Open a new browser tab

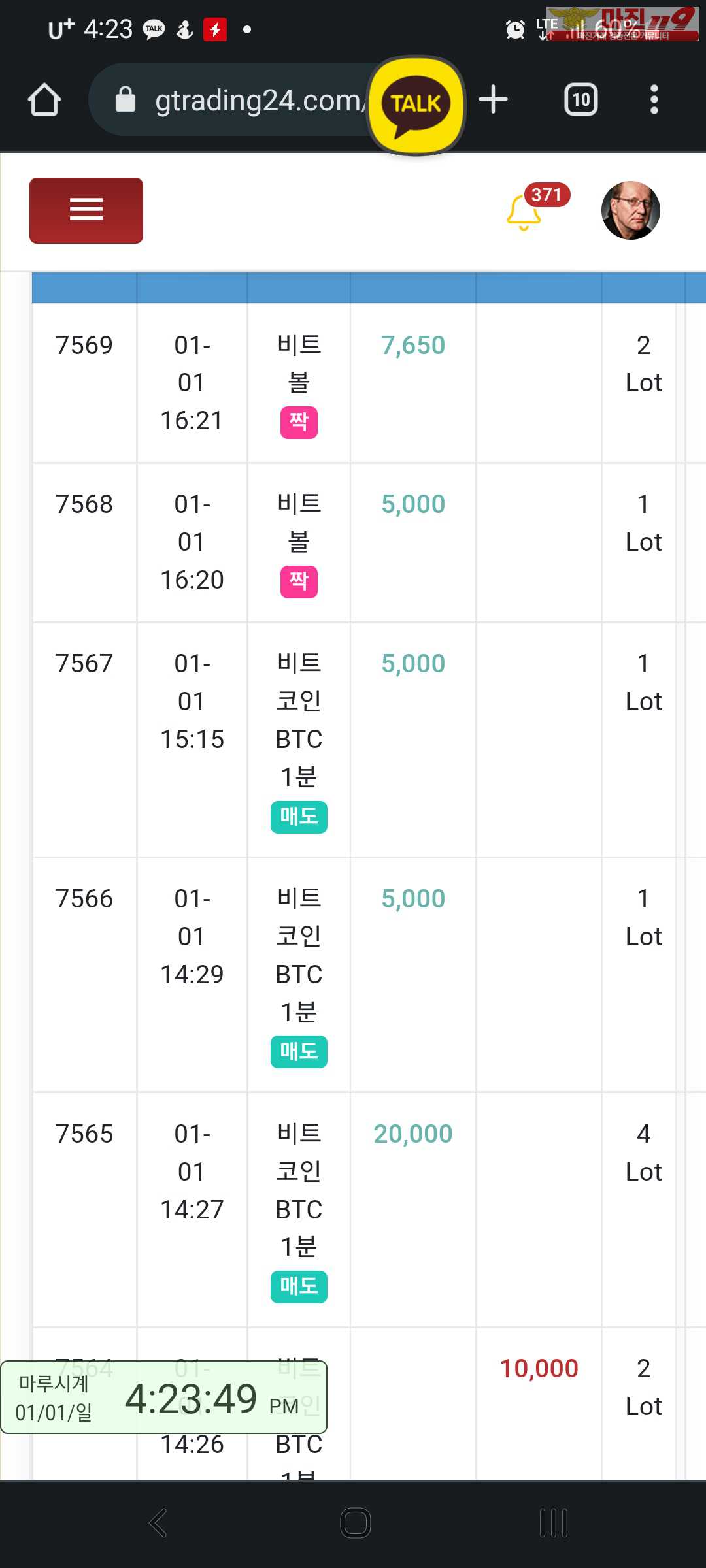(493, 100)
